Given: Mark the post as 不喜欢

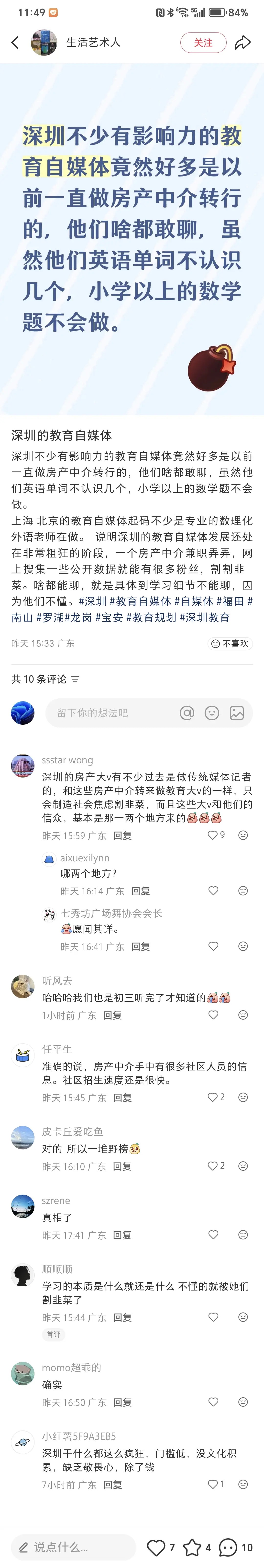Looking at the screenshot, I should [230, 643].
